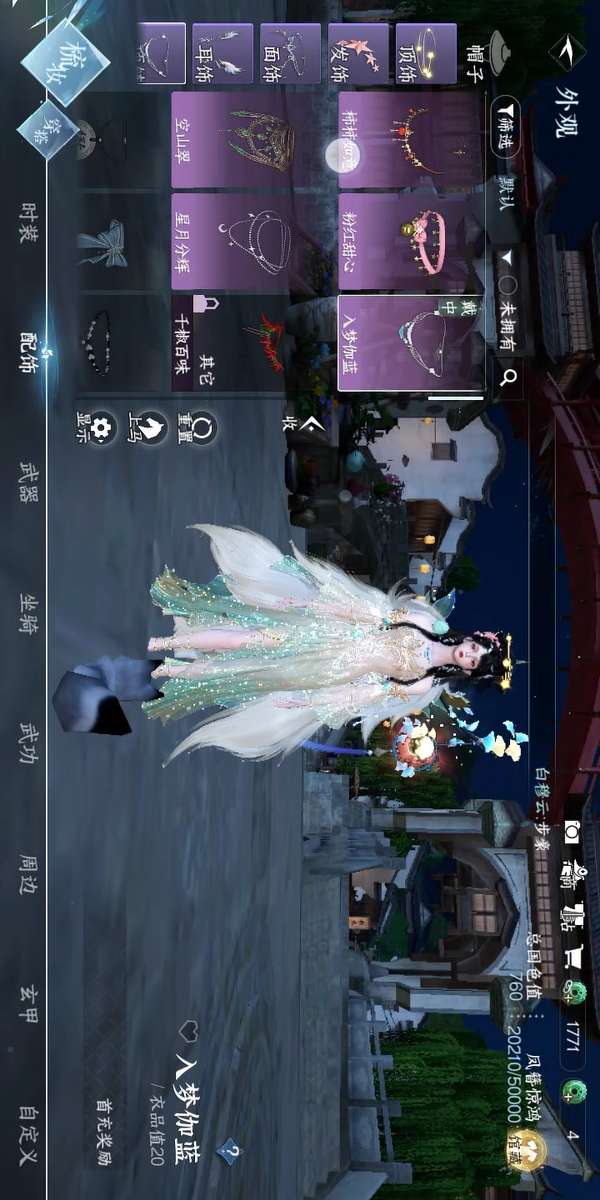Select the 耳饰 category
600x1200 pixels.
point(222,53)
